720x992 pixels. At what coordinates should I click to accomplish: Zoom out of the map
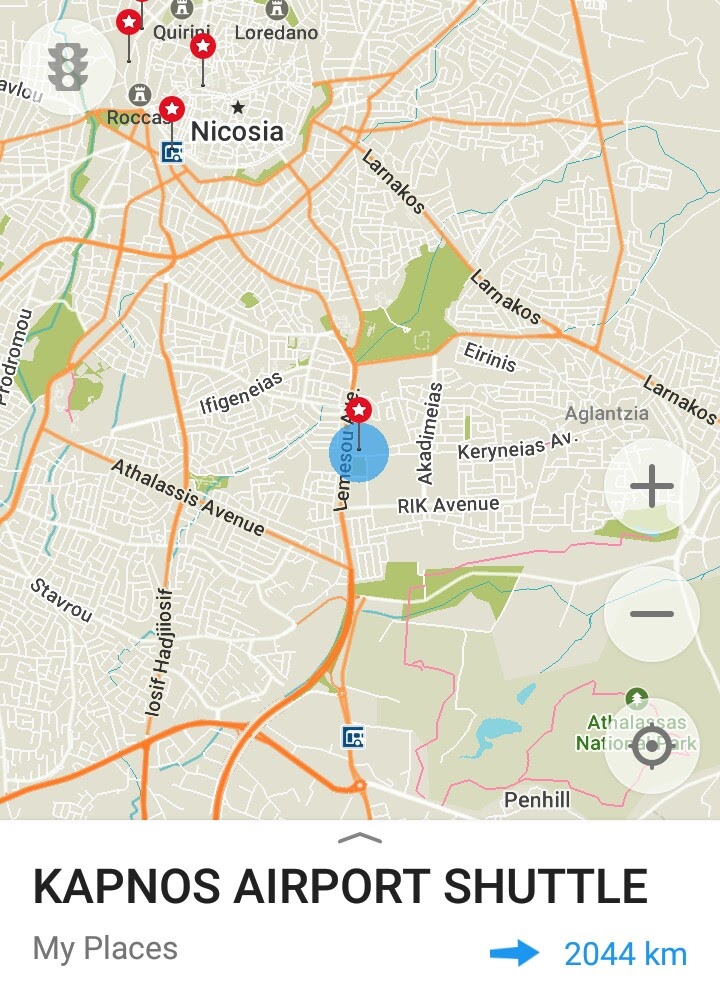(x=652, y=613)
